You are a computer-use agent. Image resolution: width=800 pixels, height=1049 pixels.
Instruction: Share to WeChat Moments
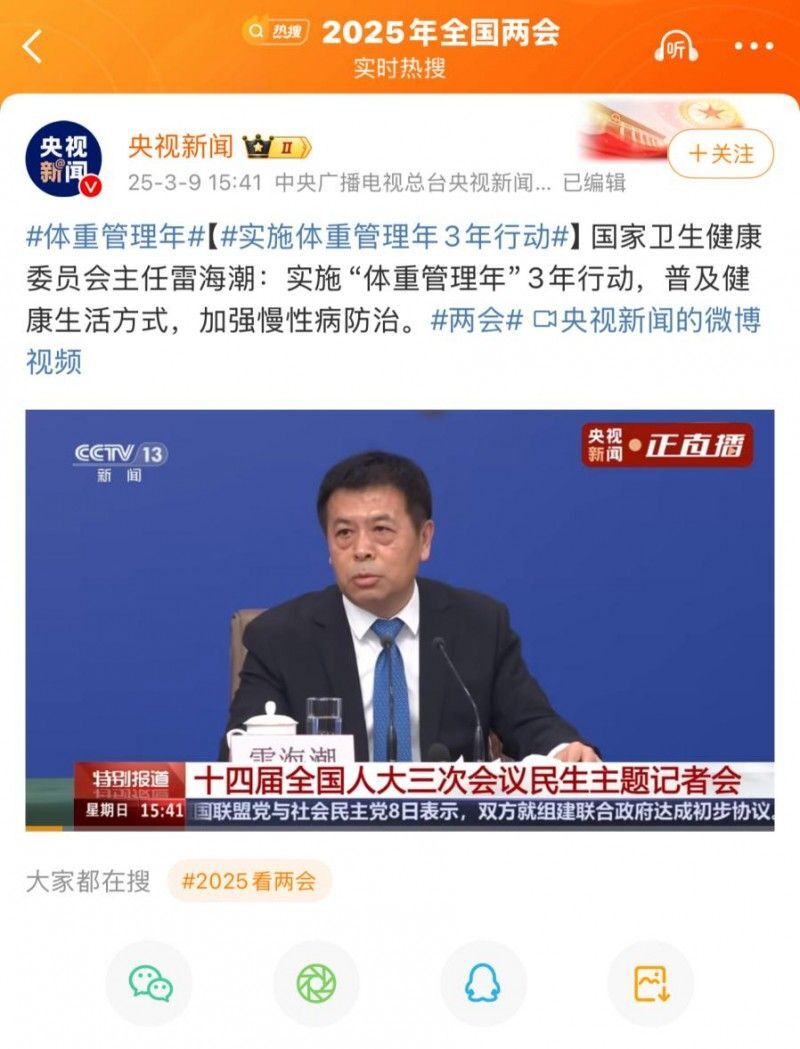316,983
